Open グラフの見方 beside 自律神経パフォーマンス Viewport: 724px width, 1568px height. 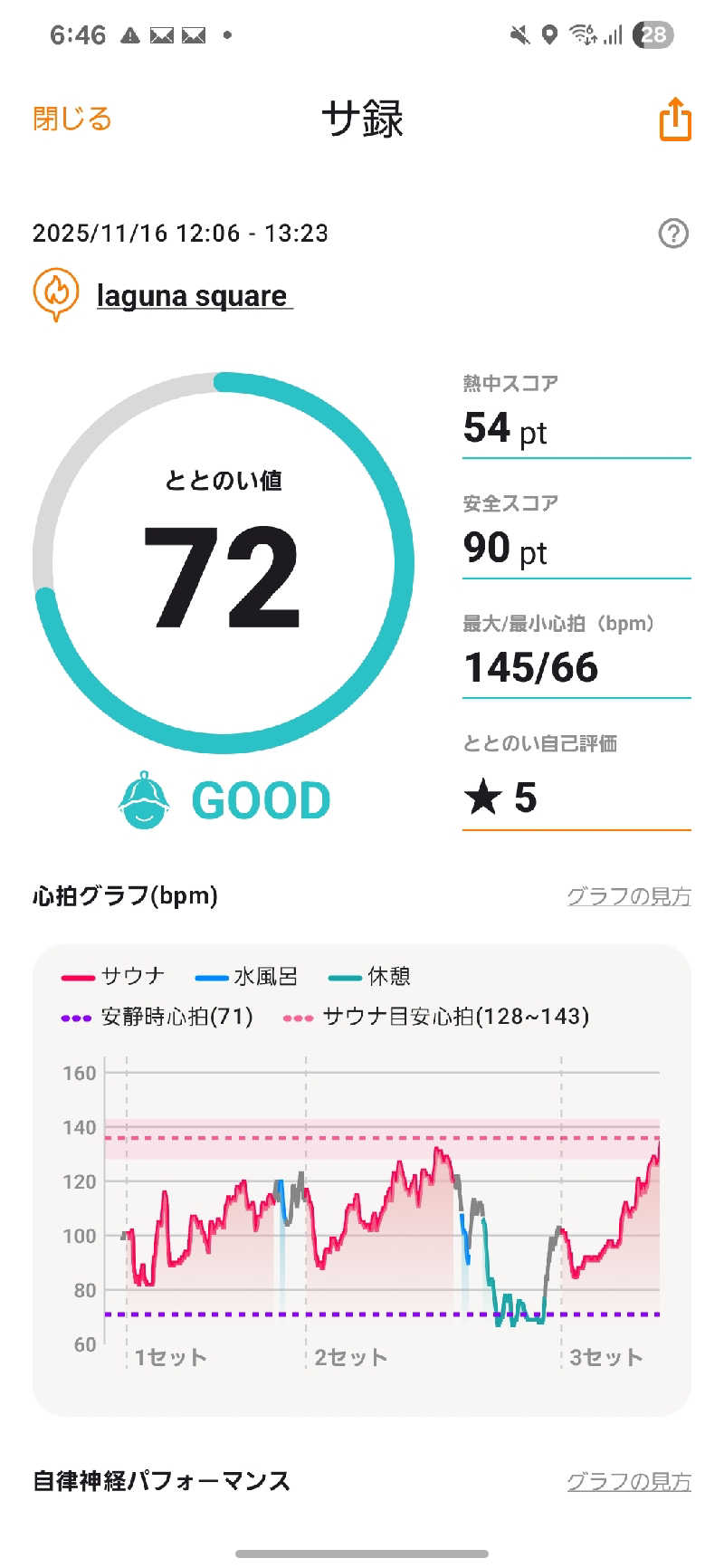click(x=628, y=1482)
